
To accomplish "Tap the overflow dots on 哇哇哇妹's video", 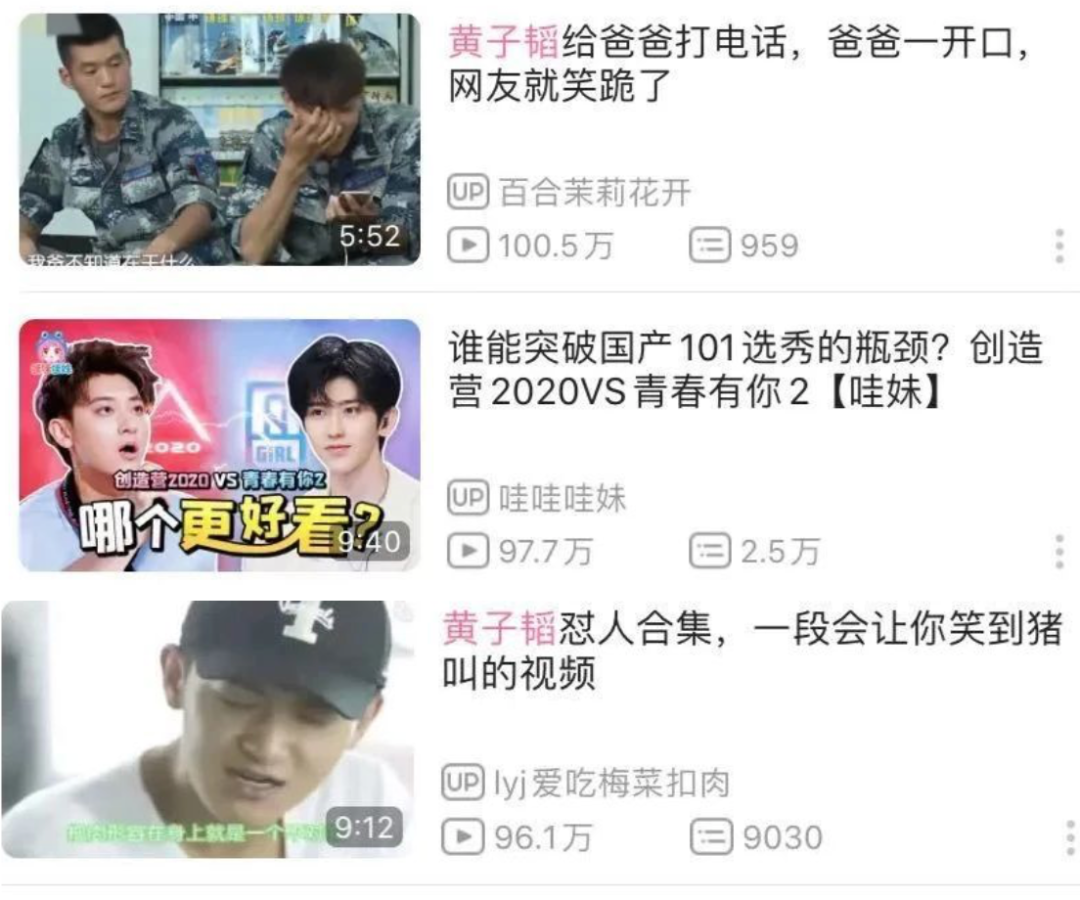I will point(1059,551).
